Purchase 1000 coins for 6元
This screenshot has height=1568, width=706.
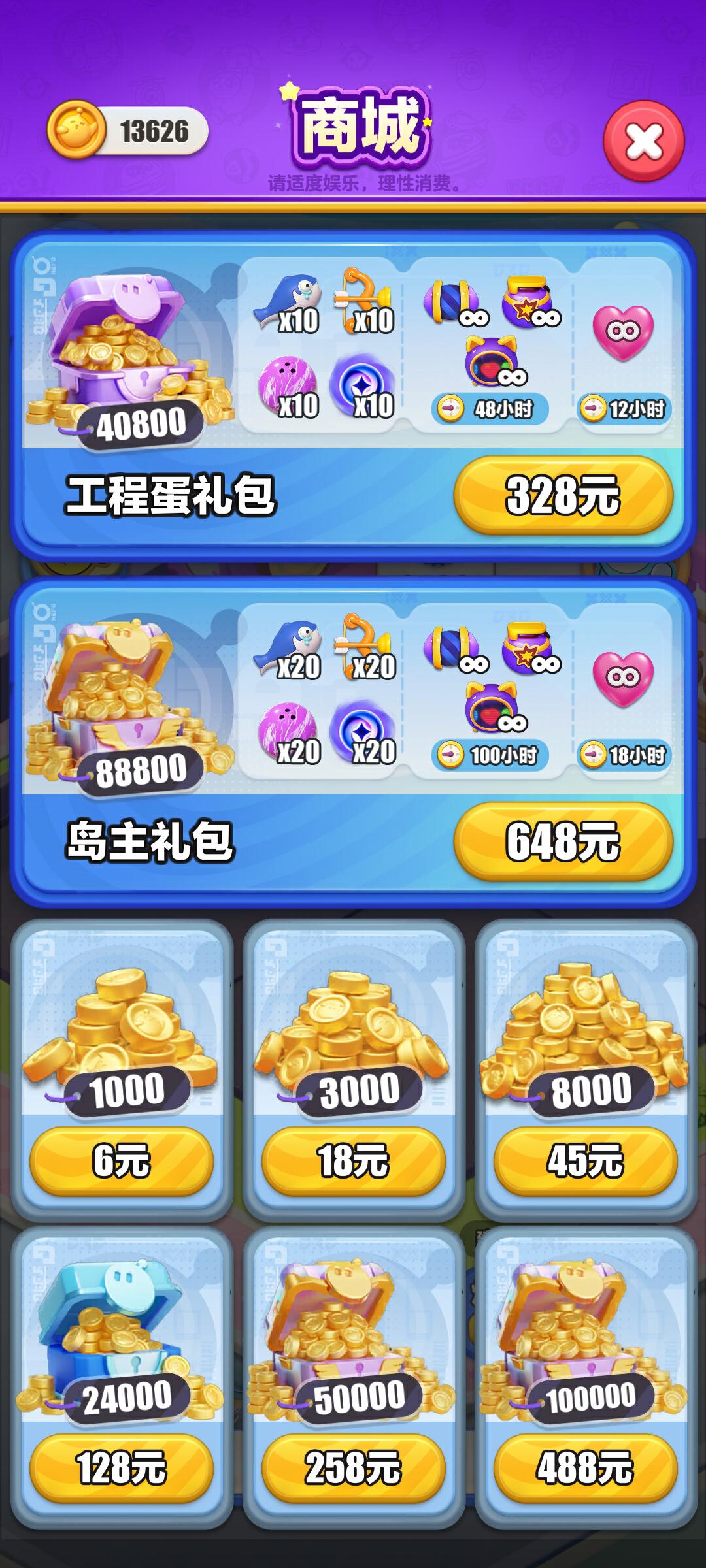pyautogui.click(x=122, y=1160)
